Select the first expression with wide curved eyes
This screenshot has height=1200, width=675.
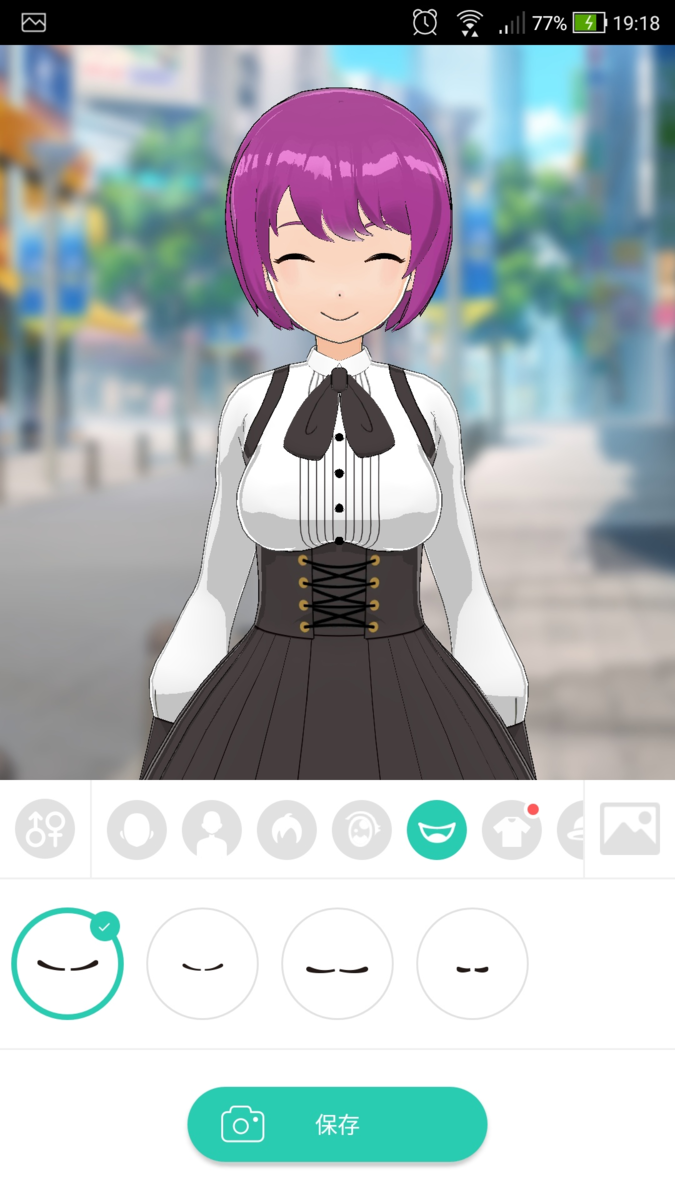[67, 964]
